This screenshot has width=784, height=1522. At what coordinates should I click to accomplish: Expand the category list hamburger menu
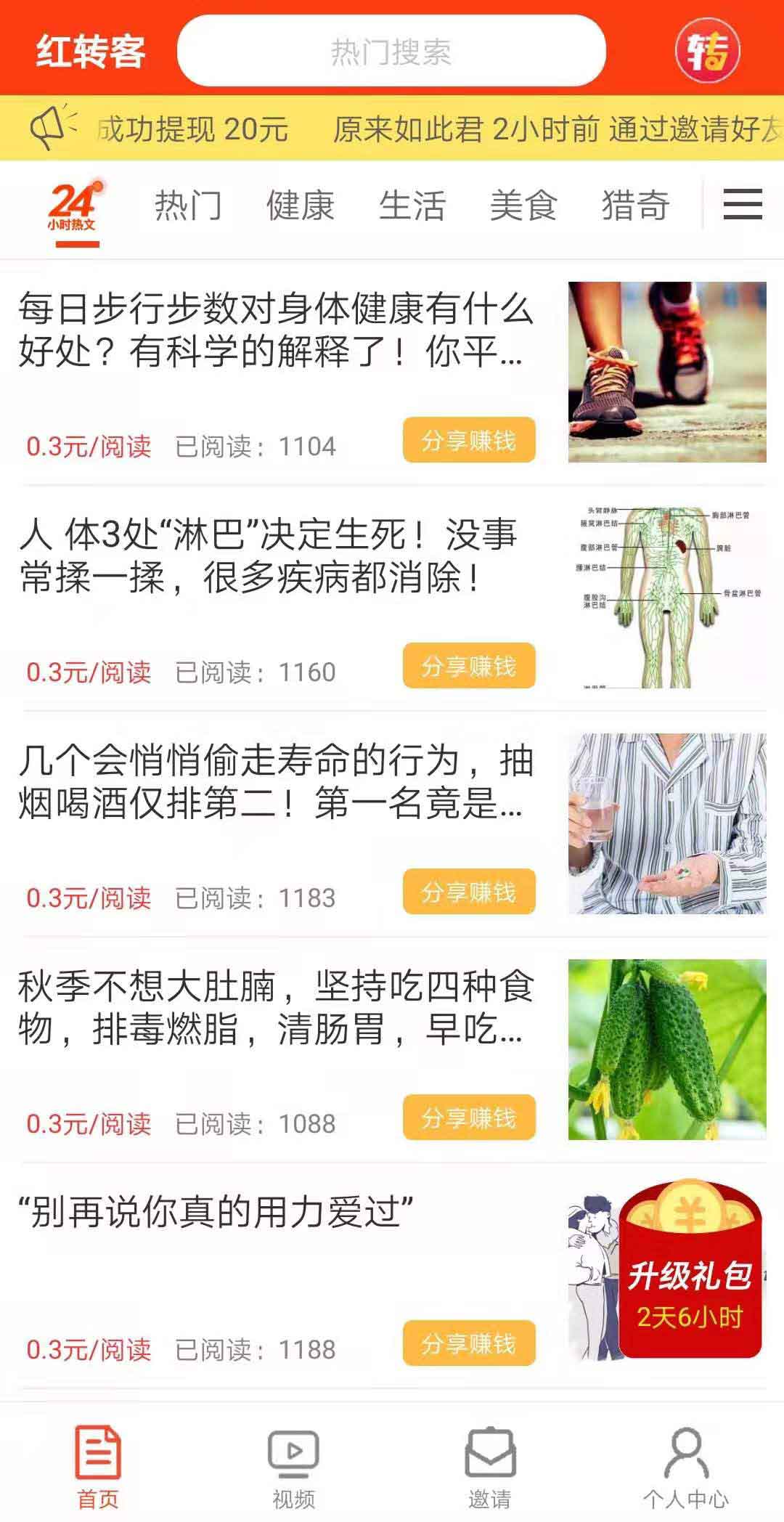(743, 204)
